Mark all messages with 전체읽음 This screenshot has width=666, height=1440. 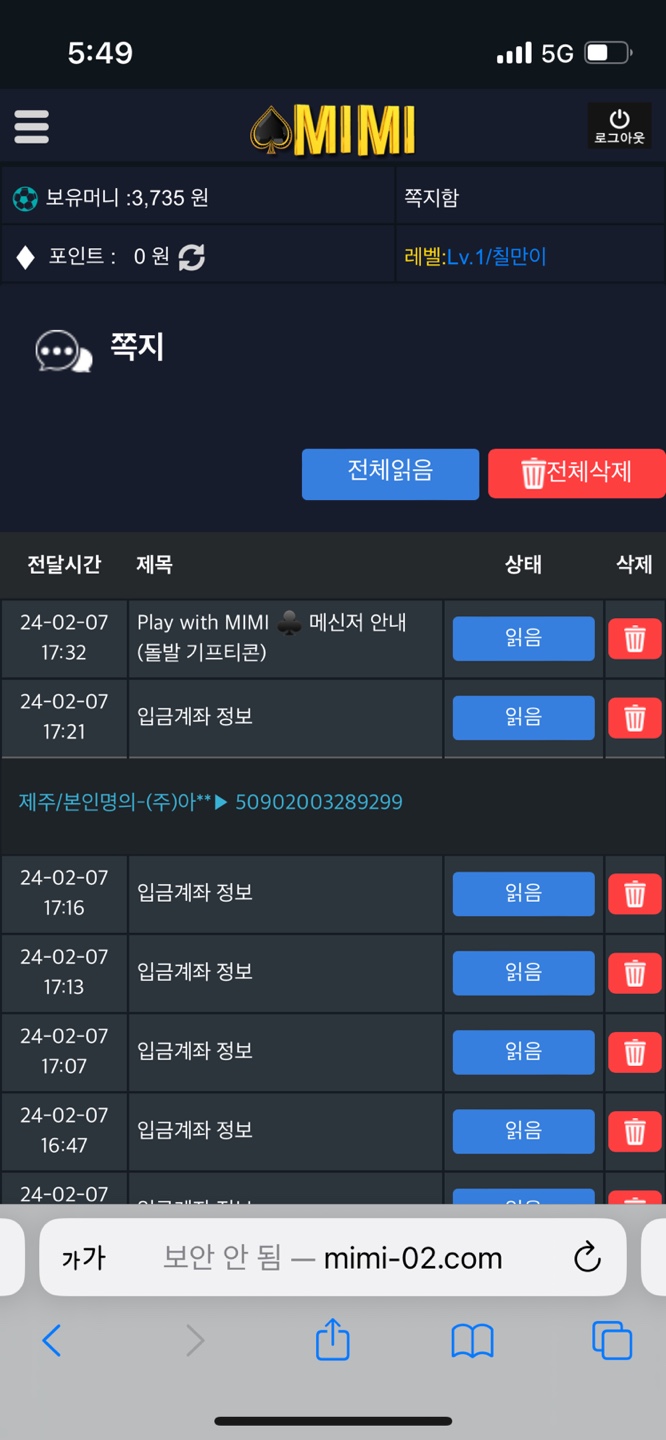pyautogui.click(x=390, y=473)
